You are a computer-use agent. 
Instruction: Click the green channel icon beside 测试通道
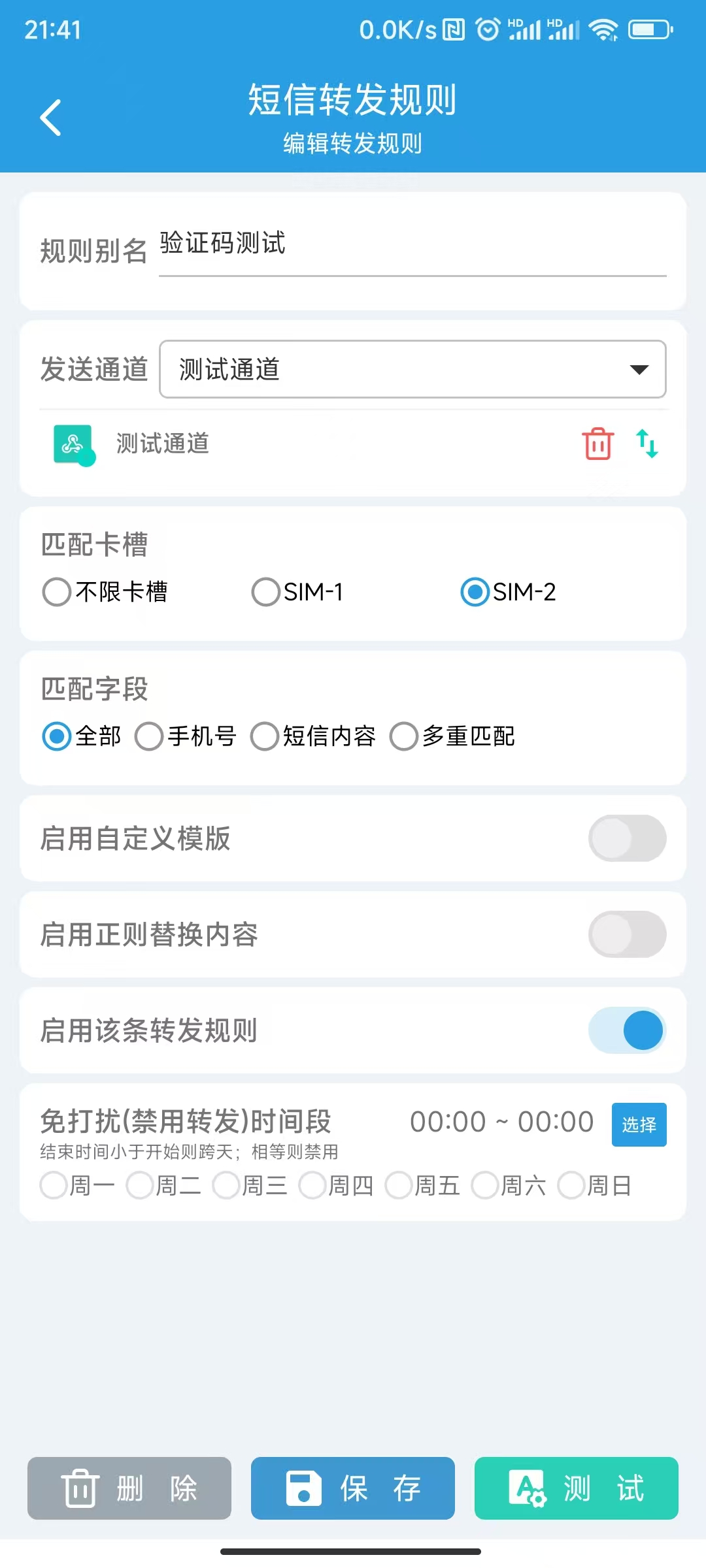tap(73, 444)
